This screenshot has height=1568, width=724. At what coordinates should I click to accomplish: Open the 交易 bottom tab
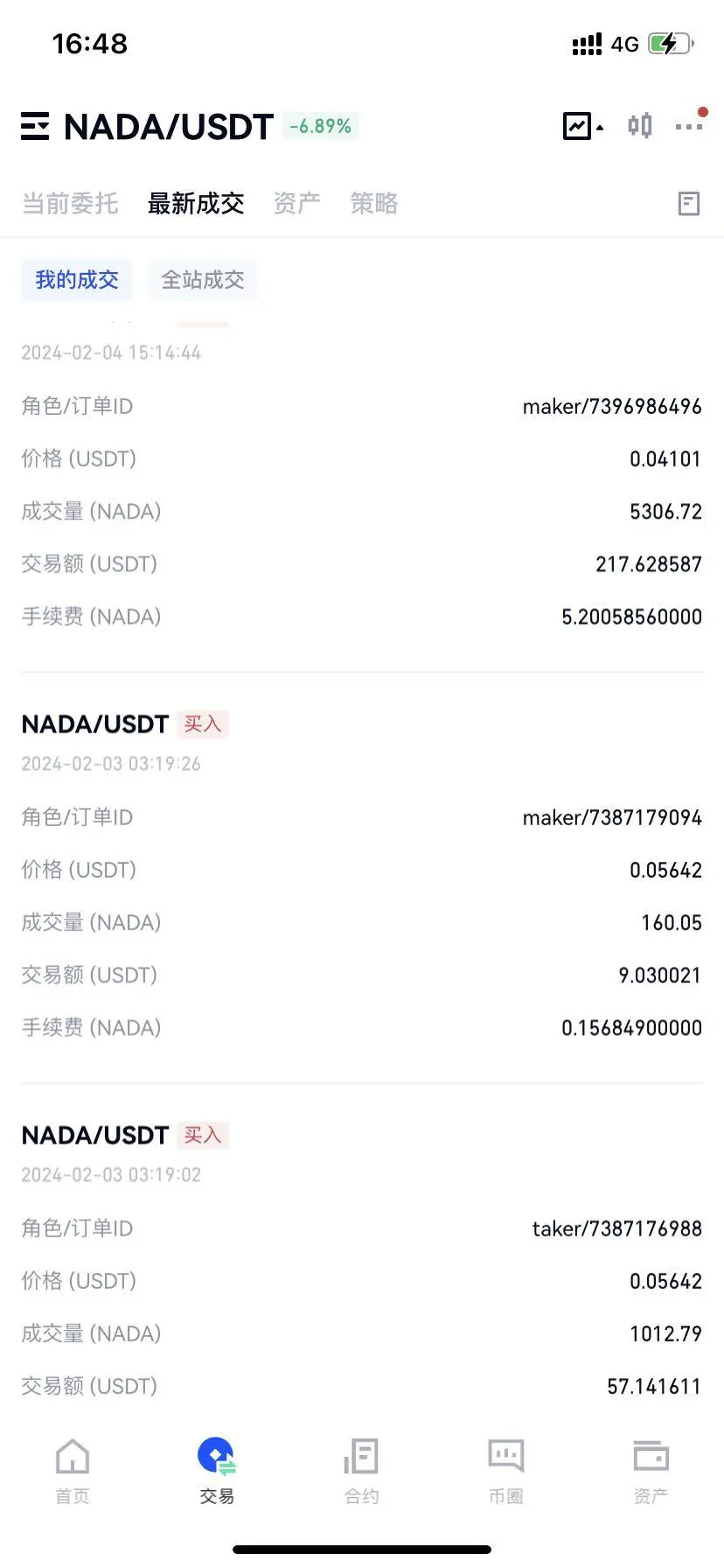coord(217,1472)
